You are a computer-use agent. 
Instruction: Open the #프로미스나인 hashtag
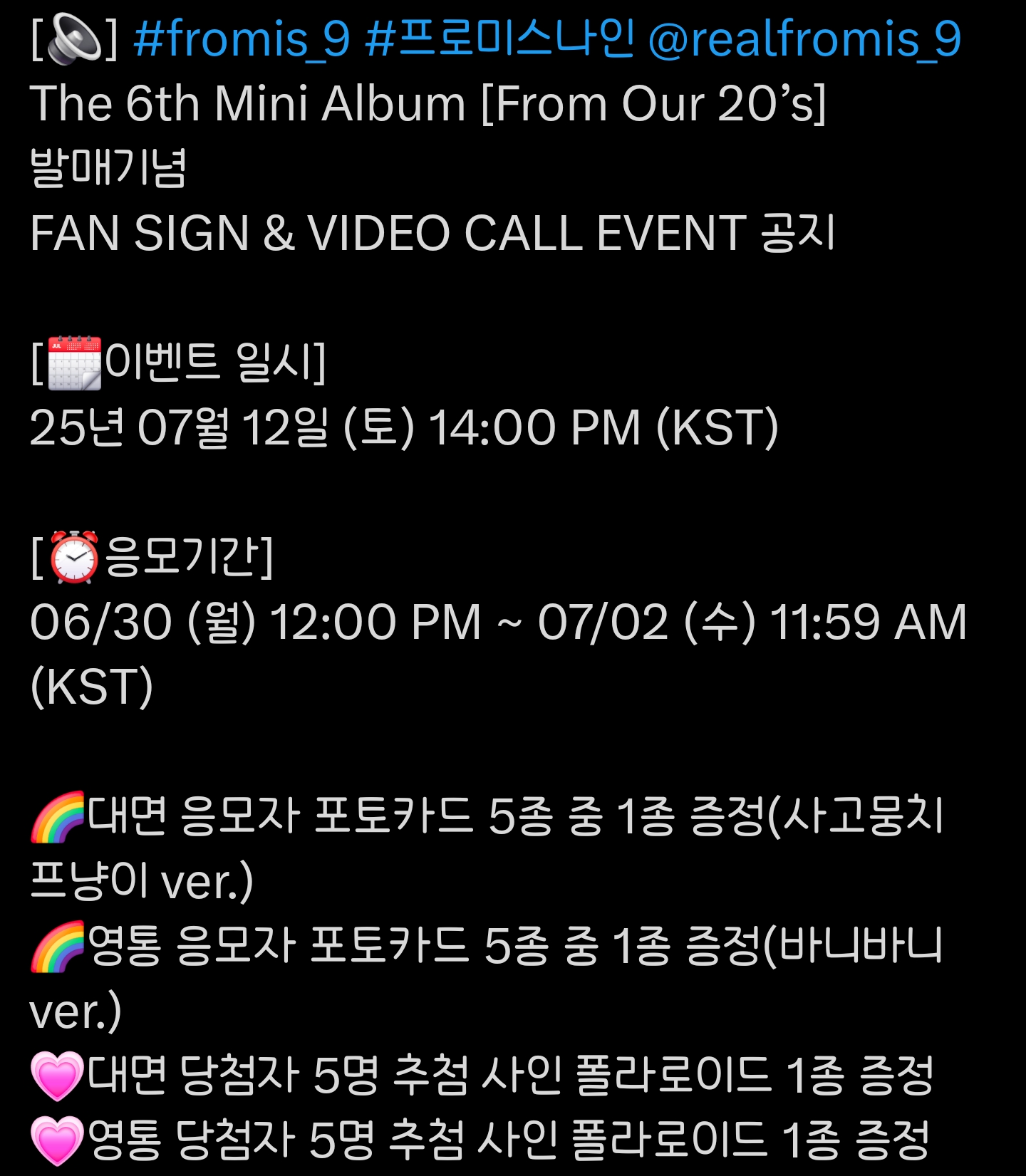tap(499, 39)
